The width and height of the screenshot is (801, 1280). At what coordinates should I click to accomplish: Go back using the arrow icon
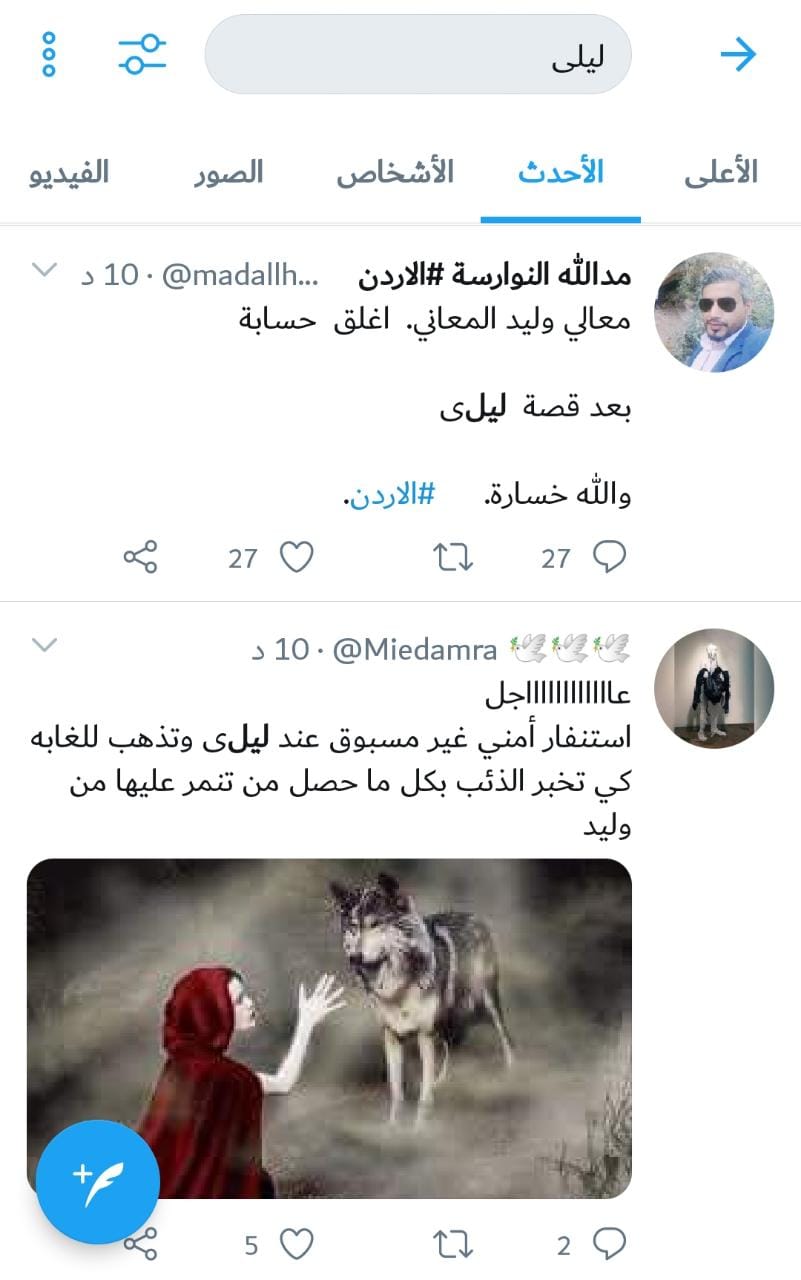pyautogui.click(x=739, y=55)
